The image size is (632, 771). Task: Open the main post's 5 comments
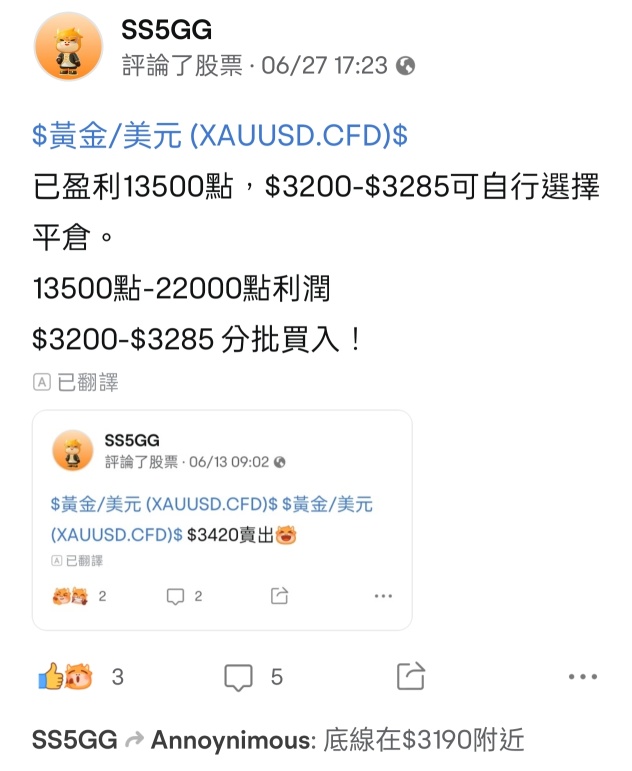click(x=238, y=677)
